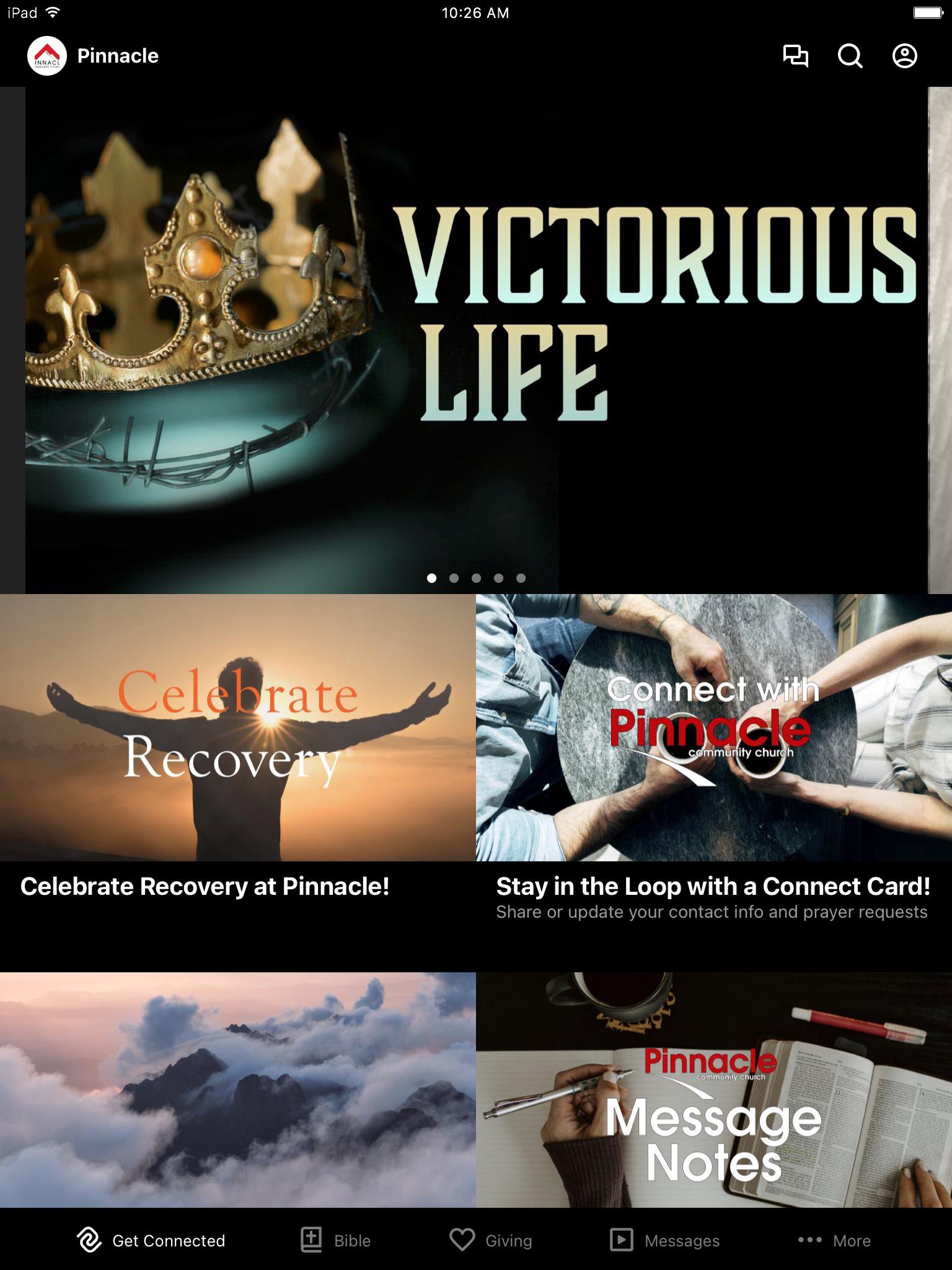Open the mountain clouds tile

(x=237, y=1090)
